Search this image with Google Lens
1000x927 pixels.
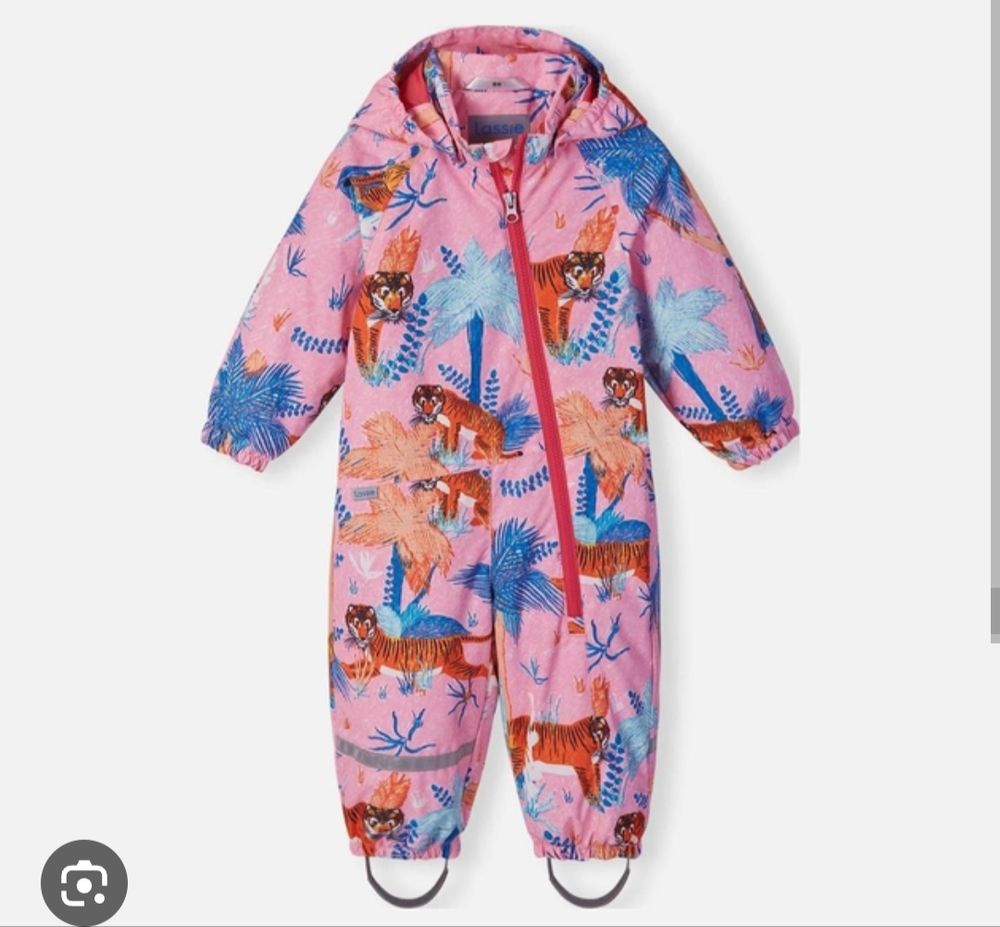pyautogui.click(x=84, y=882)
